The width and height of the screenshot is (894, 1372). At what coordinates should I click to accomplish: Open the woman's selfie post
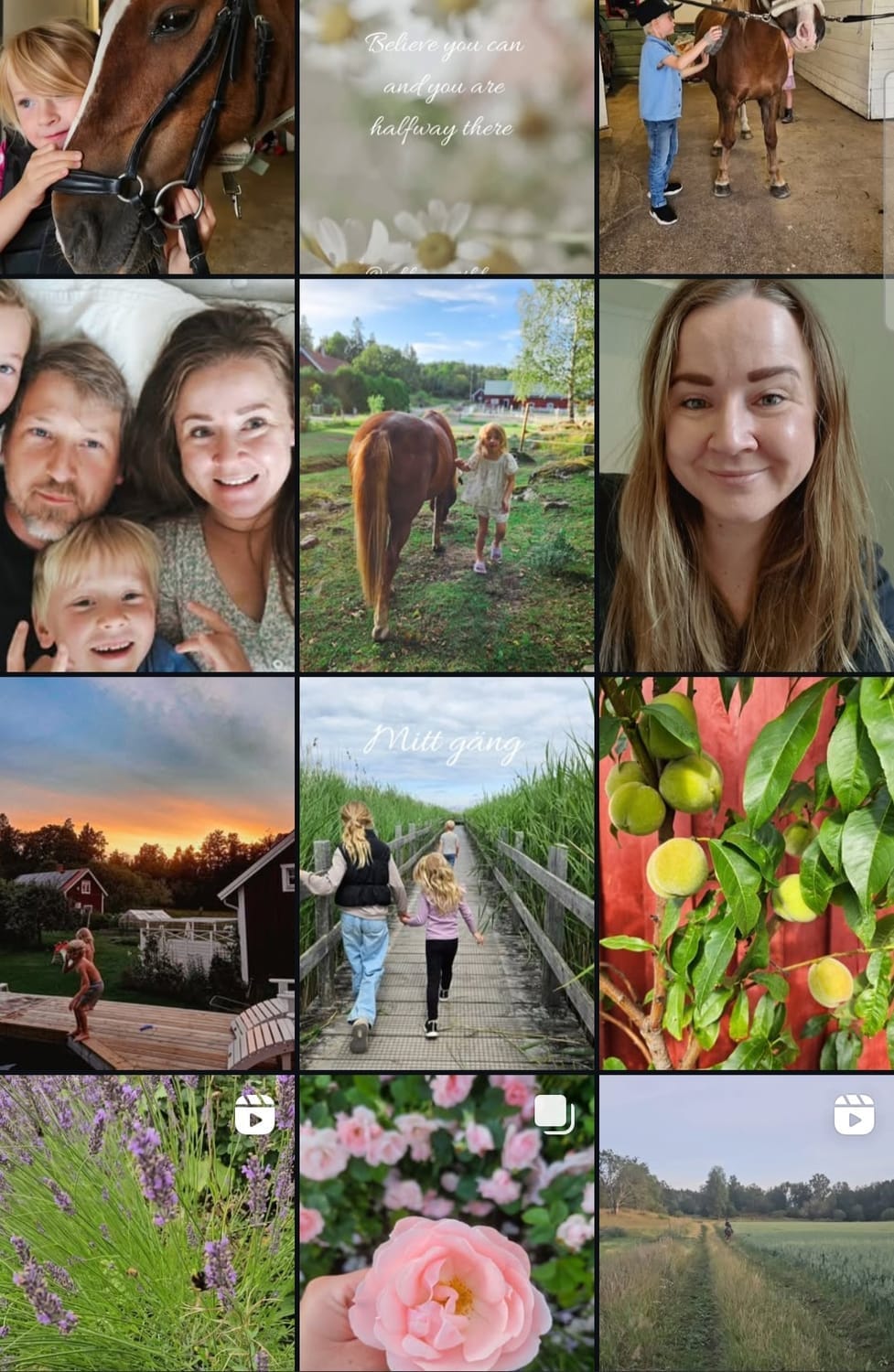pos(746,476)
